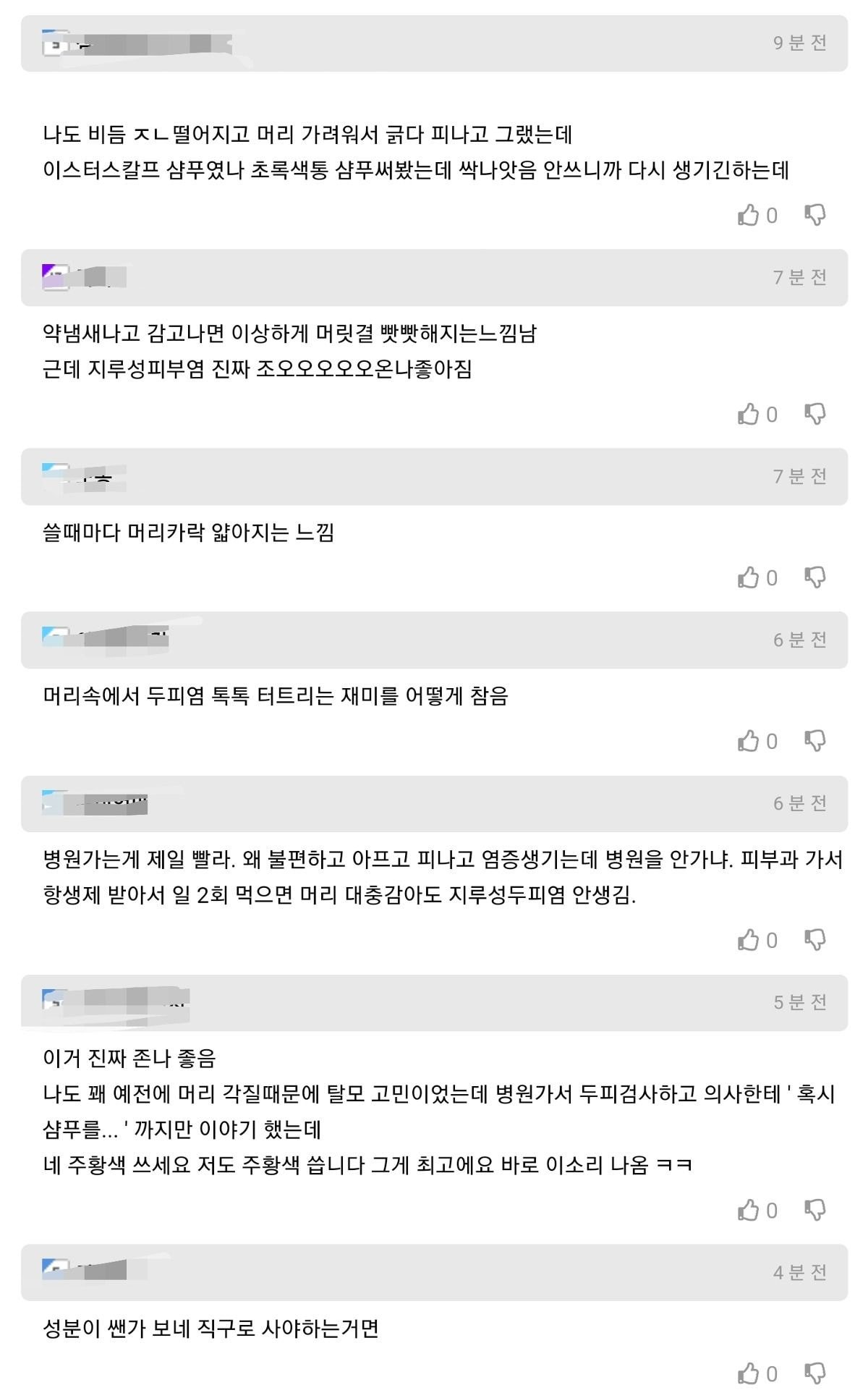The width and height of the screenshot is (868, 1398).
Task: Dislike the comment about 머리카락 얇아지는 느낌
Action: (815, 577)
